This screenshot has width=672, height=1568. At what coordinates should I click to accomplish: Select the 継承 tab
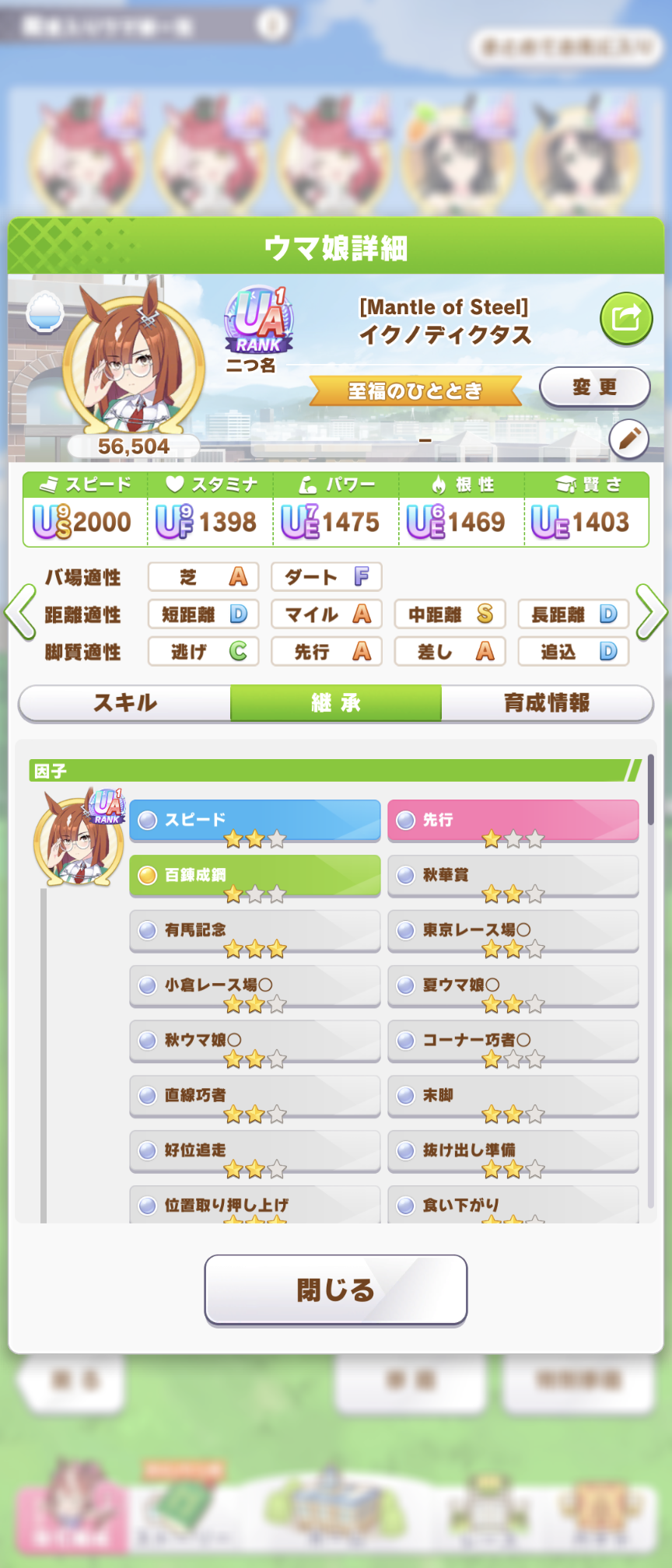(x=336, y=703)
